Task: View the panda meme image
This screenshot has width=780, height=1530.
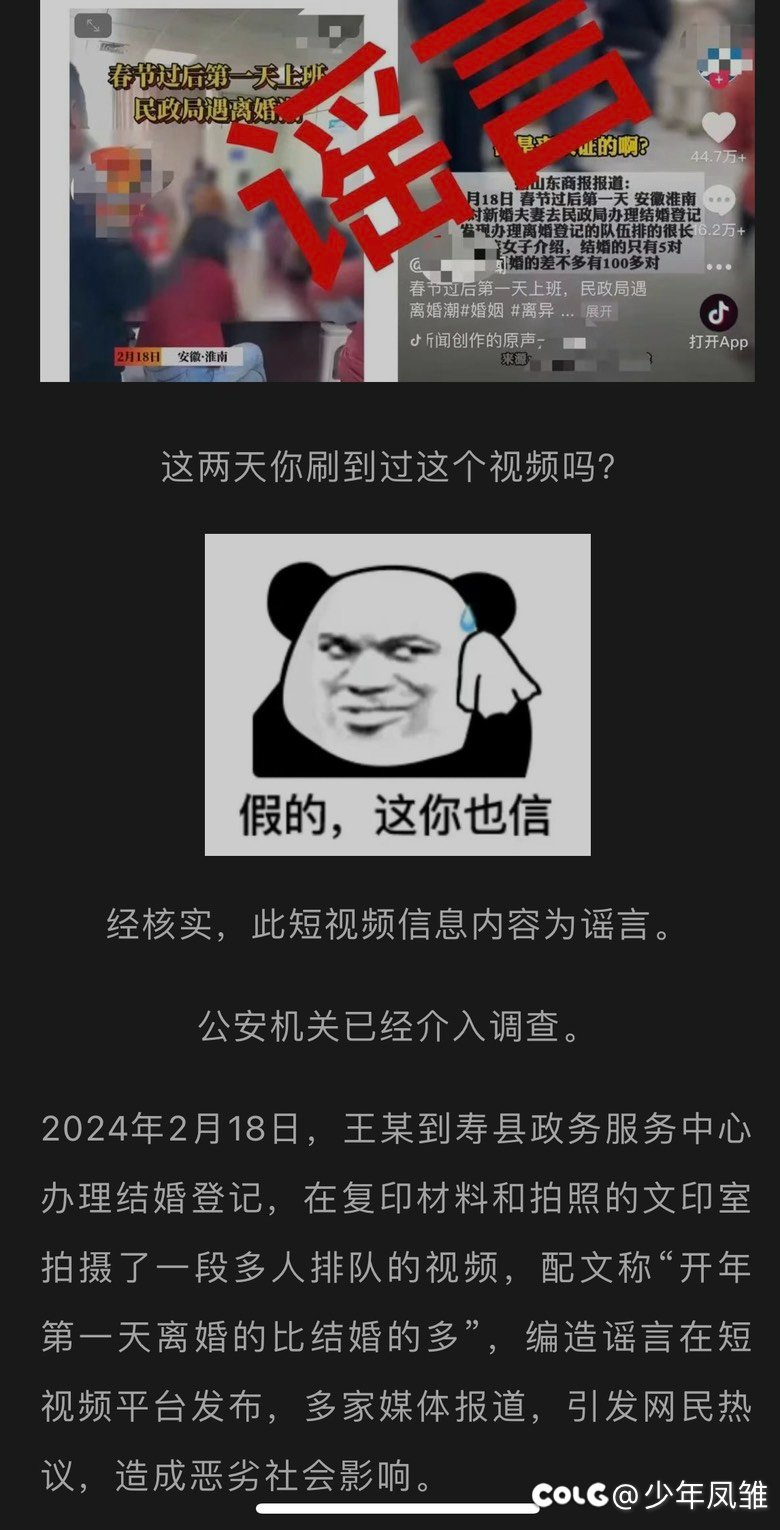Action: (x=397, y=694)
